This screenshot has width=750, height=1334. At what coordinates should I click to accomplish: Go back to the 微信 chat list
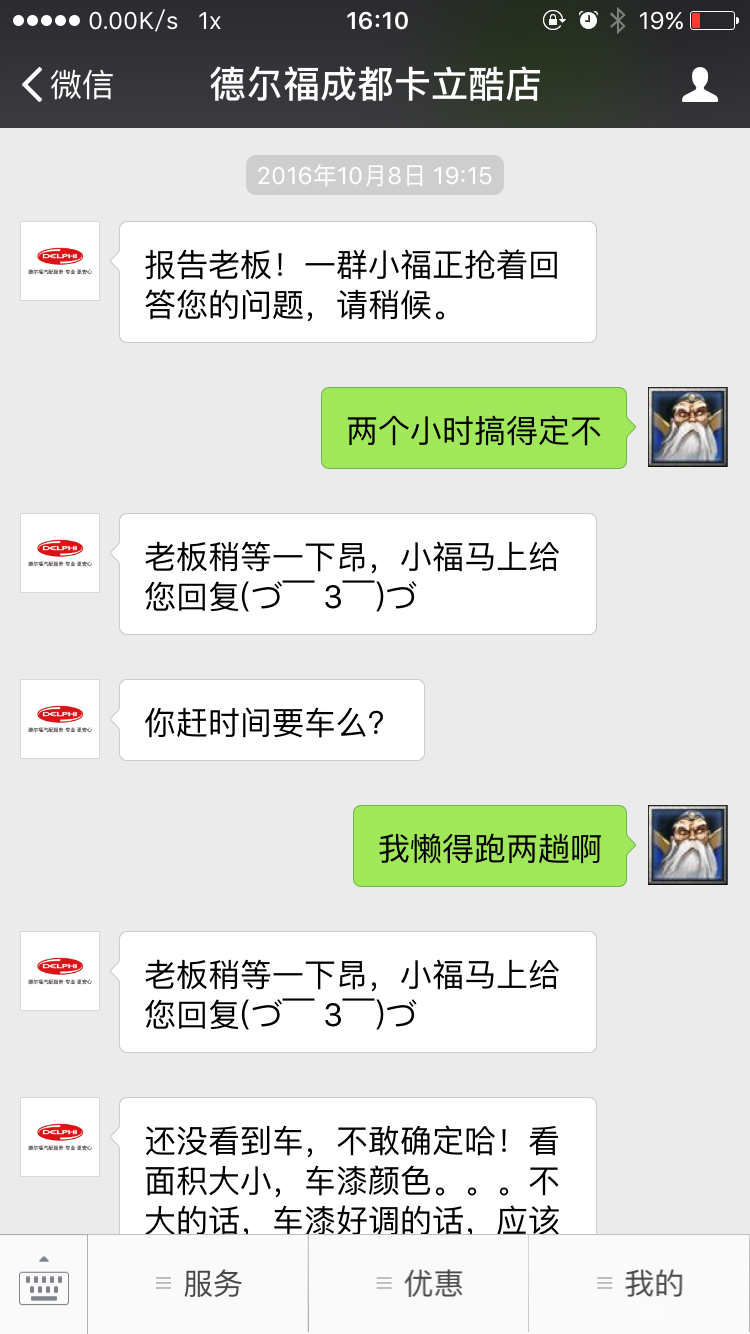(66, 85)
